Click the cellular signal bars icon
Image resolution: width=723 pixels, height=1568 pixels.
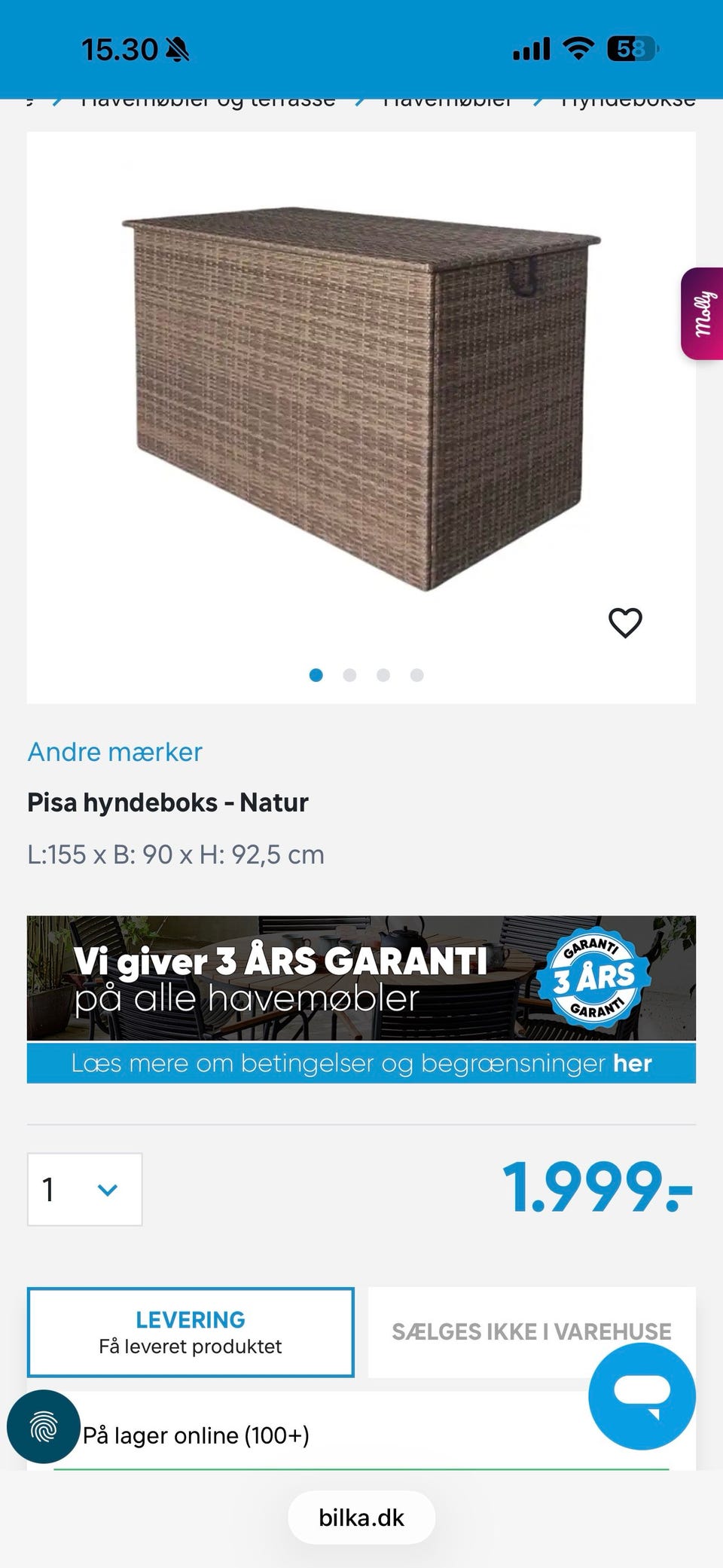[x=532, y=47]
